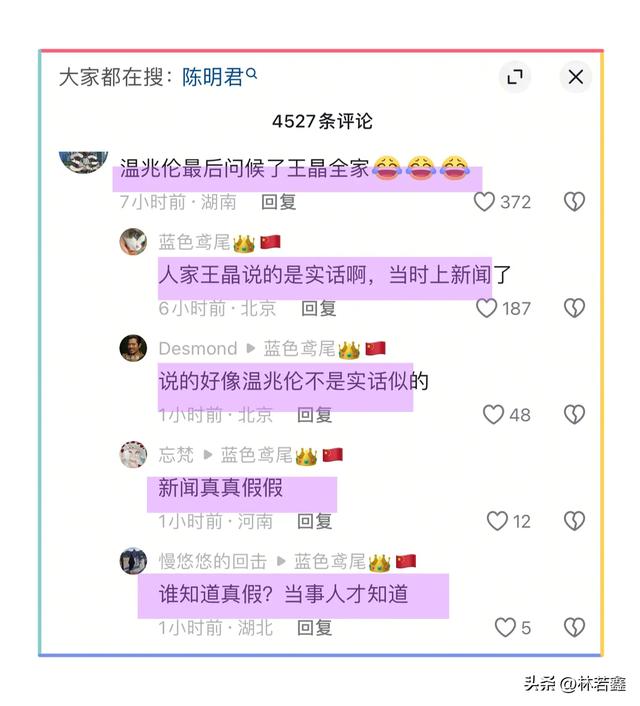Like the comment about 温兆伦最后问候了王晶全家
The image size is (640, 706).
[x=484, y=202]
